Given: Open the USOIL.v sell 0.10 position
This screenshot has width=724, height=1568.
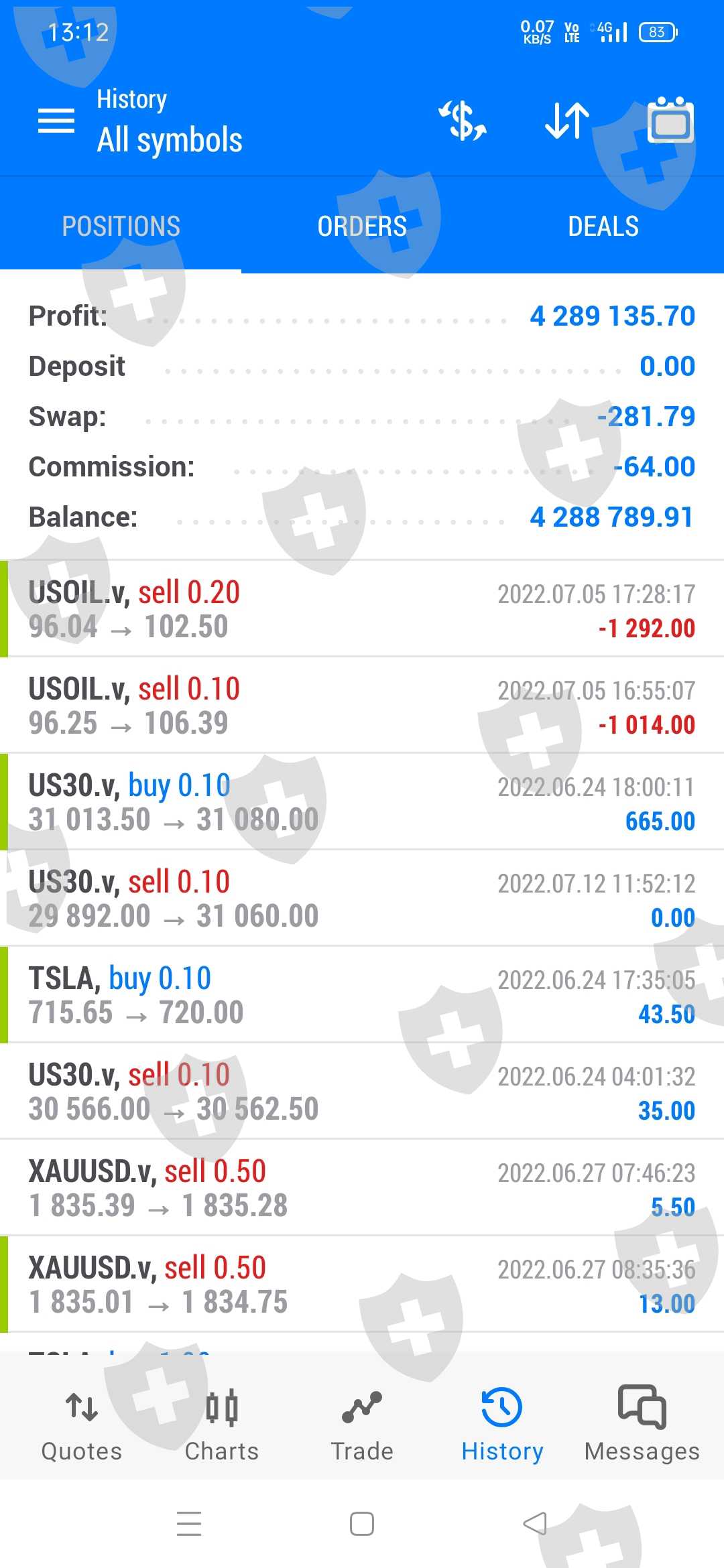Looking at the screenshot, I should click(x=362, y=706).
